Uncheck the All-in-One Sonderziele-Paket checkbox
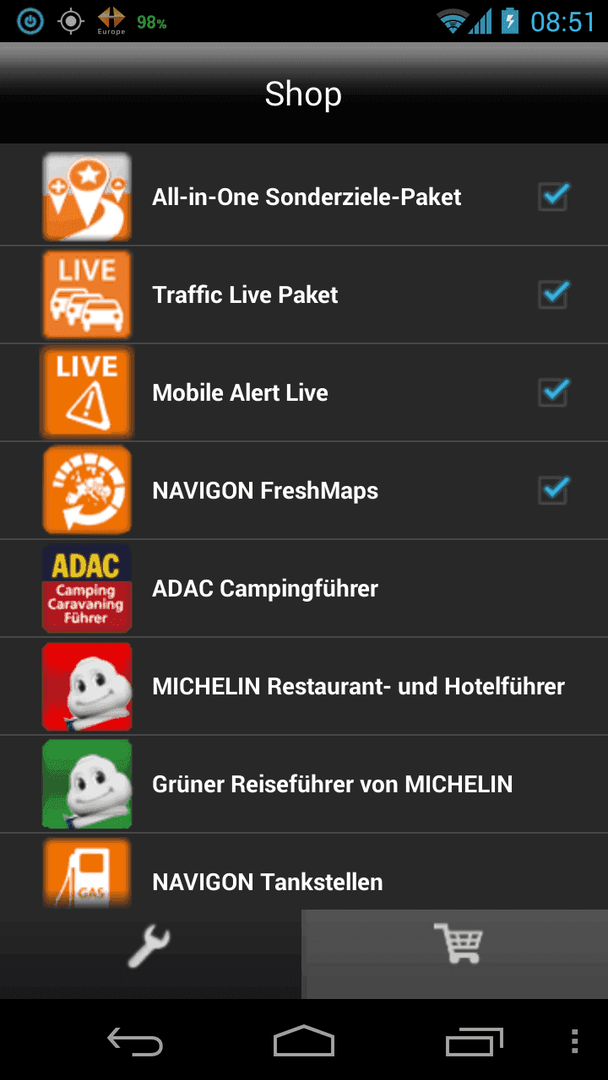The width and height of the screenshot is (608, 1080). pyautogui.click(x=554, y=197)
